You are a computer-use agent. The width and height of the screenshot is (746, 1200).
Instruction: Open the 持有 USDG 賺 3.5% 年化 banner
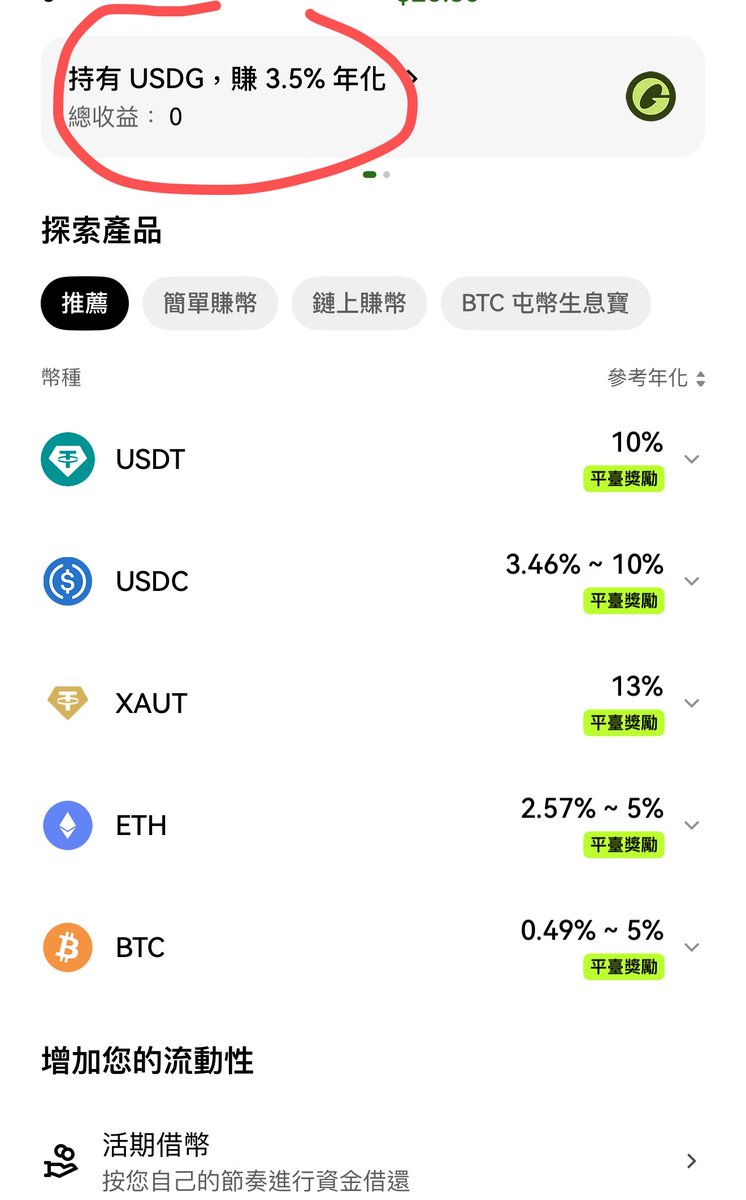(x=372, y=97)
